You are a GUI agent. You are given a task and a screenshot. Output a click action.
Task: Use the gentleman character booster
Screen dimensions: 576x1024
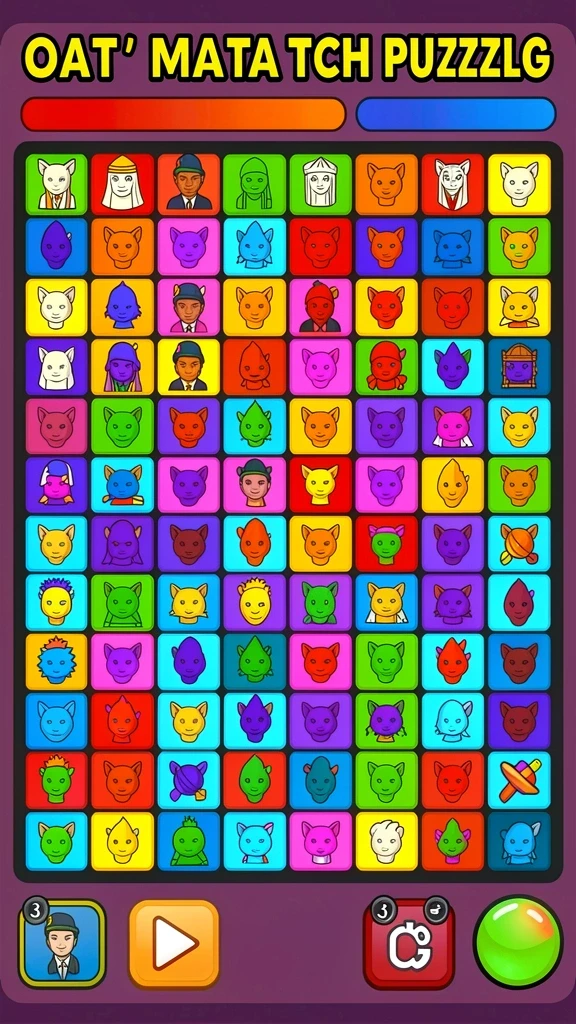tap(62, 942)
